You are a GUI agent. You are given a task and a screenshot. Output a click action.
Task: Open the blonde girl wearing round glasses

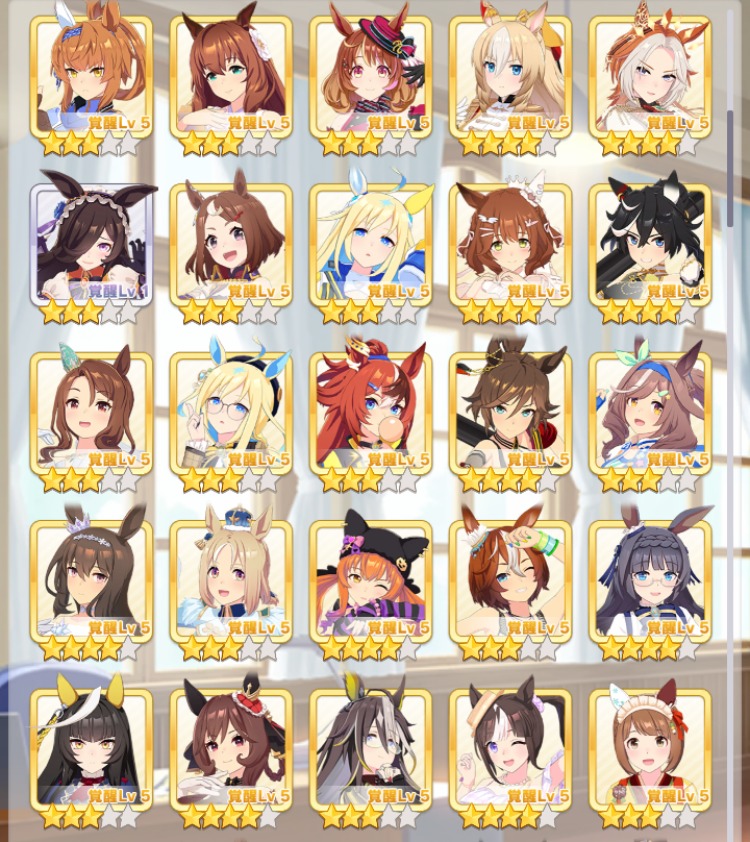231,413
